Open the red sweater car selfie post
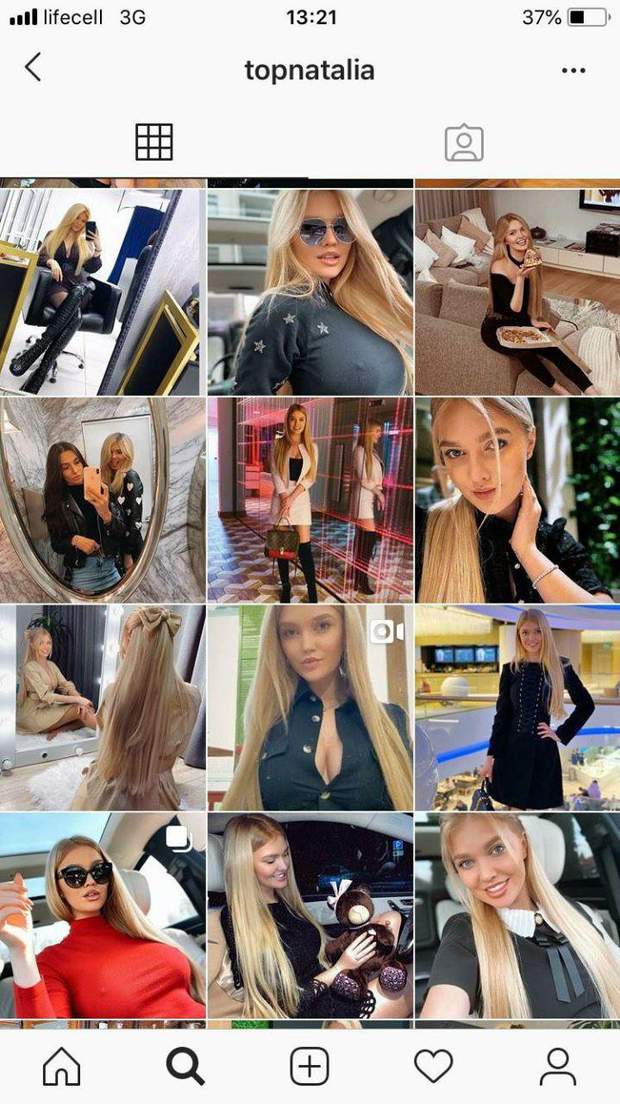The height and width of the screenshot is (1104, 620). [x=102, y=915]
